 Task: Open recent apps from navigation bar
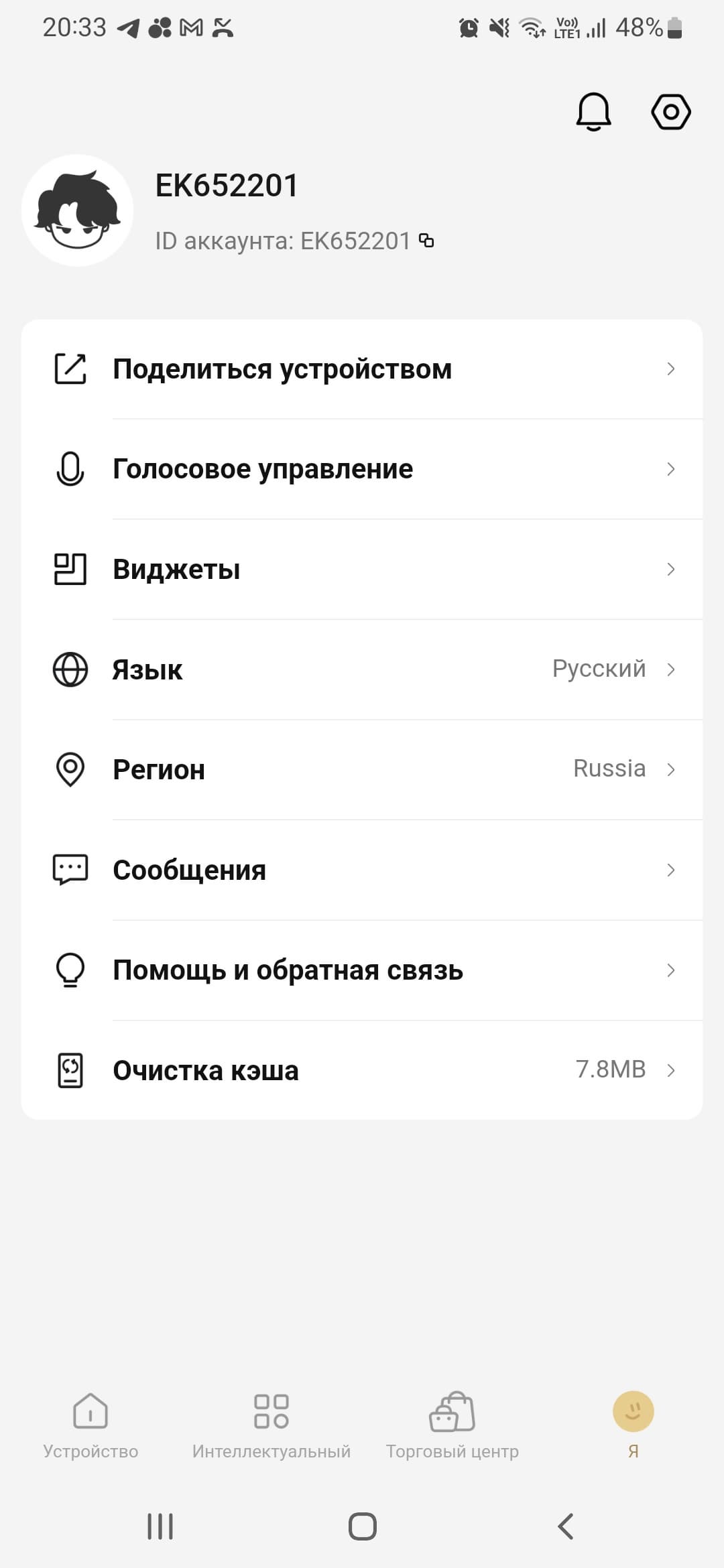(160, 1526)
